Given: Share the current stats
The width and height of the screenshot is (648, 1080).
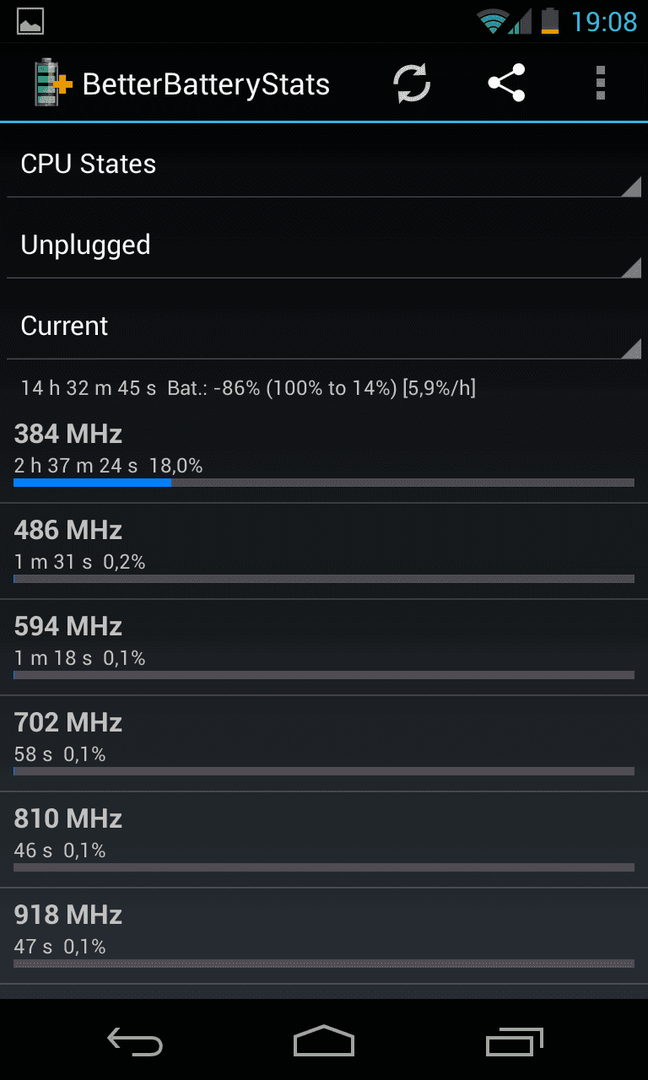Looking at the screenshot, I should coord(506,83).
